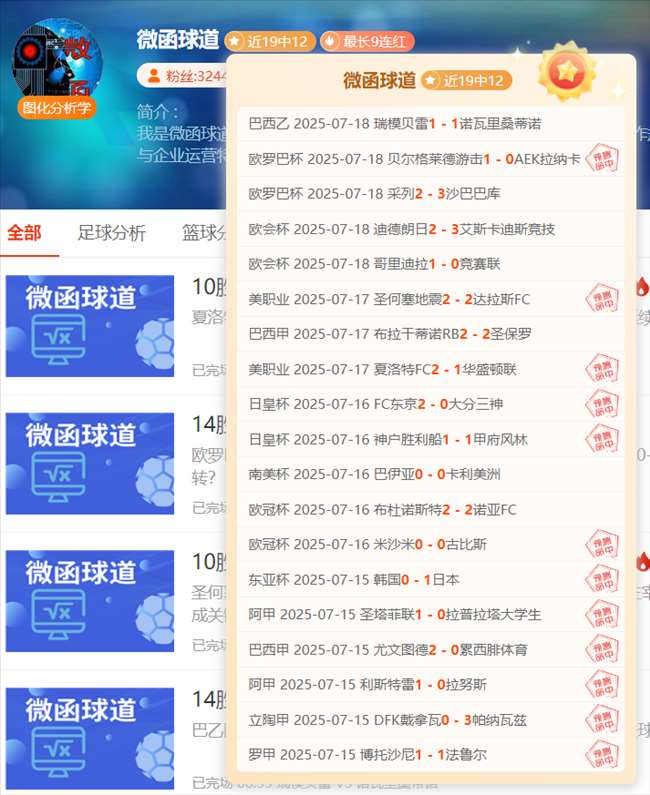Viewport: 650px width, 795px height.
Task: Open the 瑞模贝雷 1-1 诺瓦里桑蒂诺 match record
Action: [395, 124]
